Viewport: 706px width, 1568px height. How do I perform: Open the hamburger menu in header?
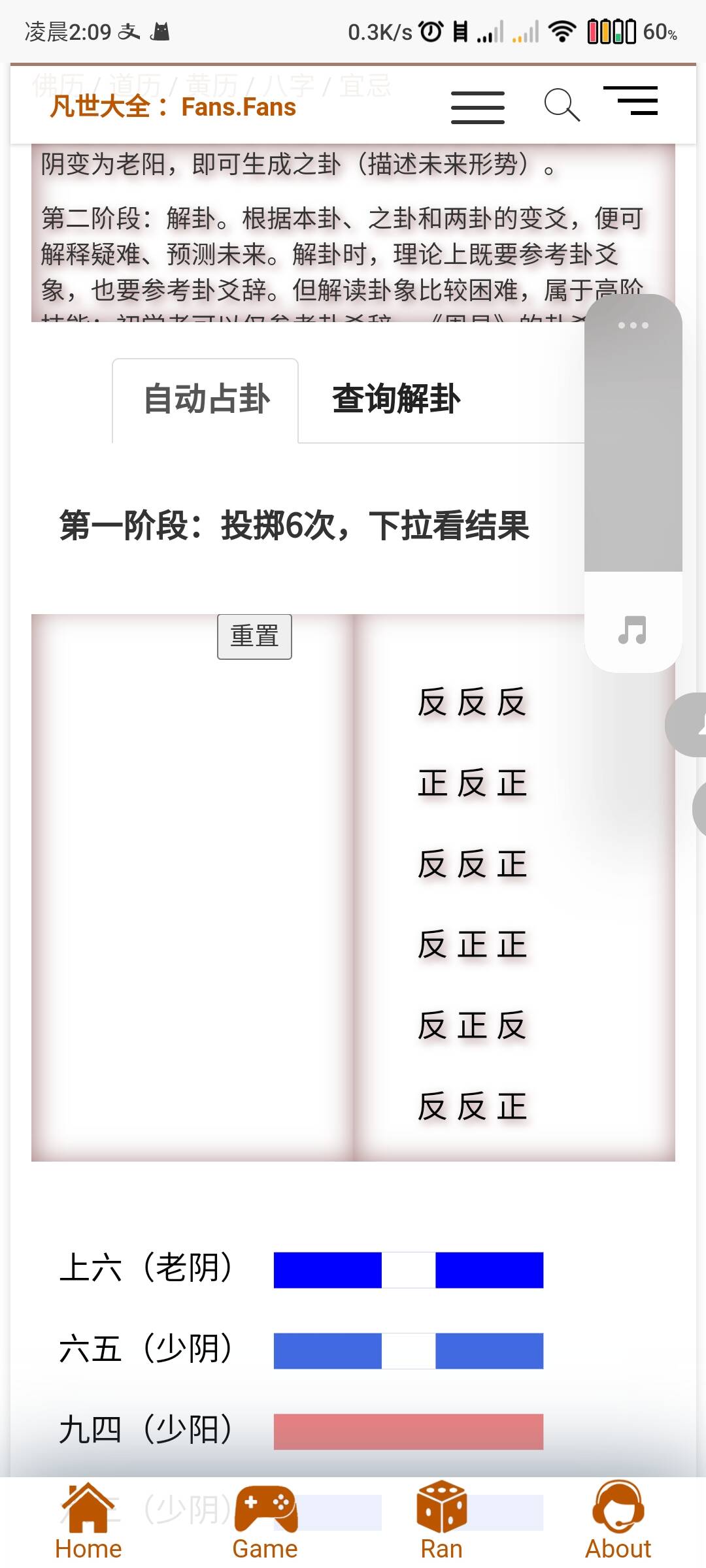(477, 107)
